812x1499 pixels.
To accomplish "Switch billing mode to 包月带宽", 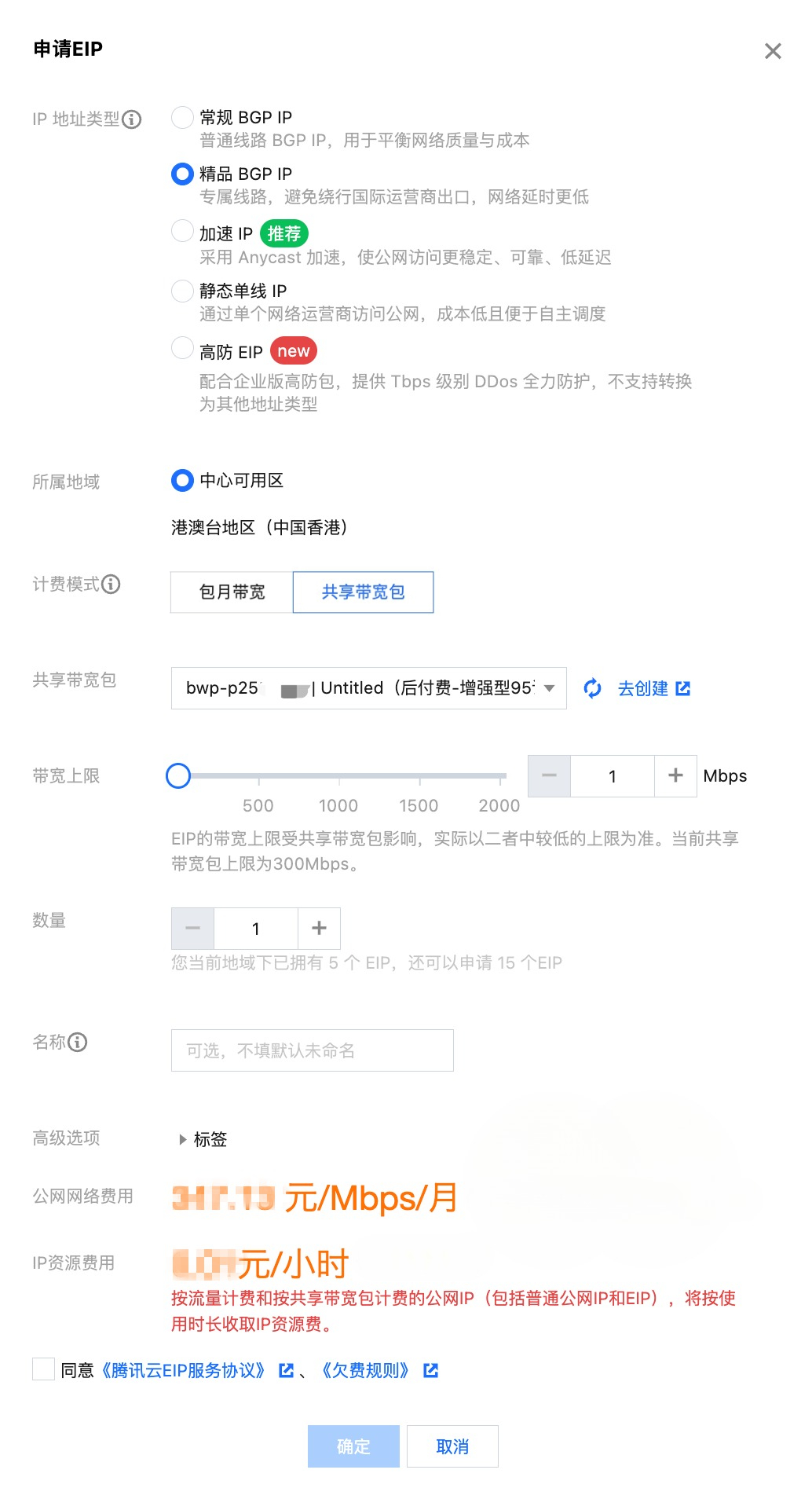I will pyautogui.click(x=232, y=592).
